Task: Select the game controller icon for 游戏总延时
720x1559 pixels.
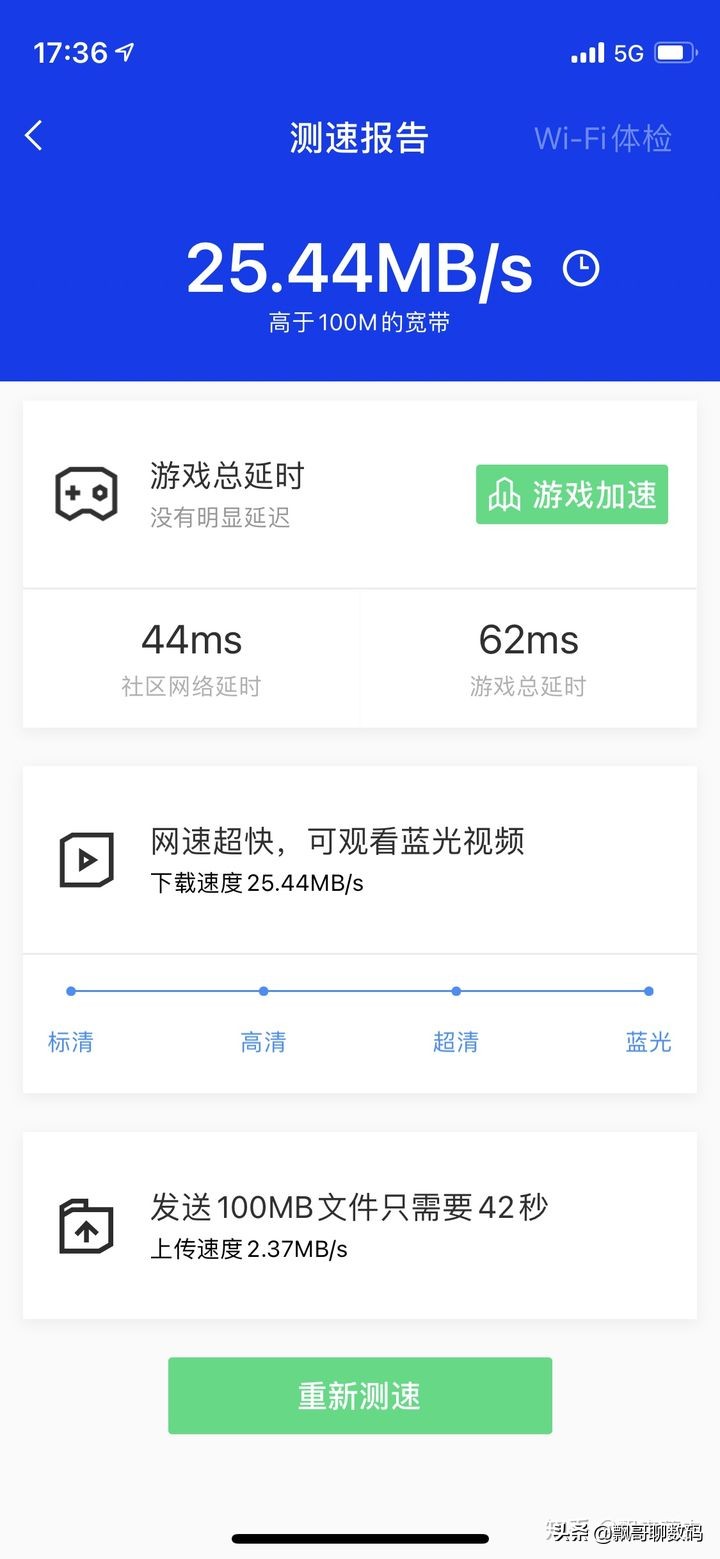Action: [87, 492]
